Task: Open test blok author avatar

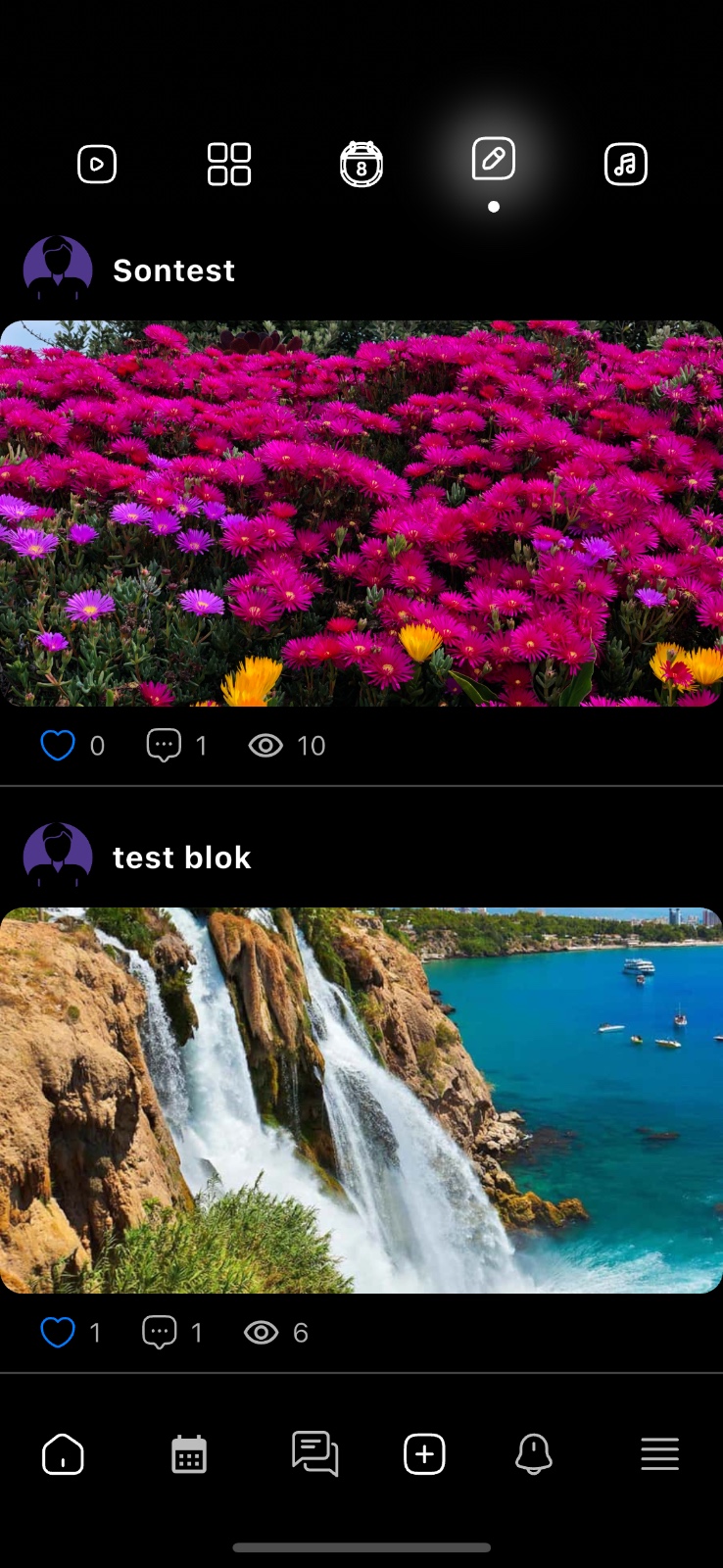Action: 58,857
